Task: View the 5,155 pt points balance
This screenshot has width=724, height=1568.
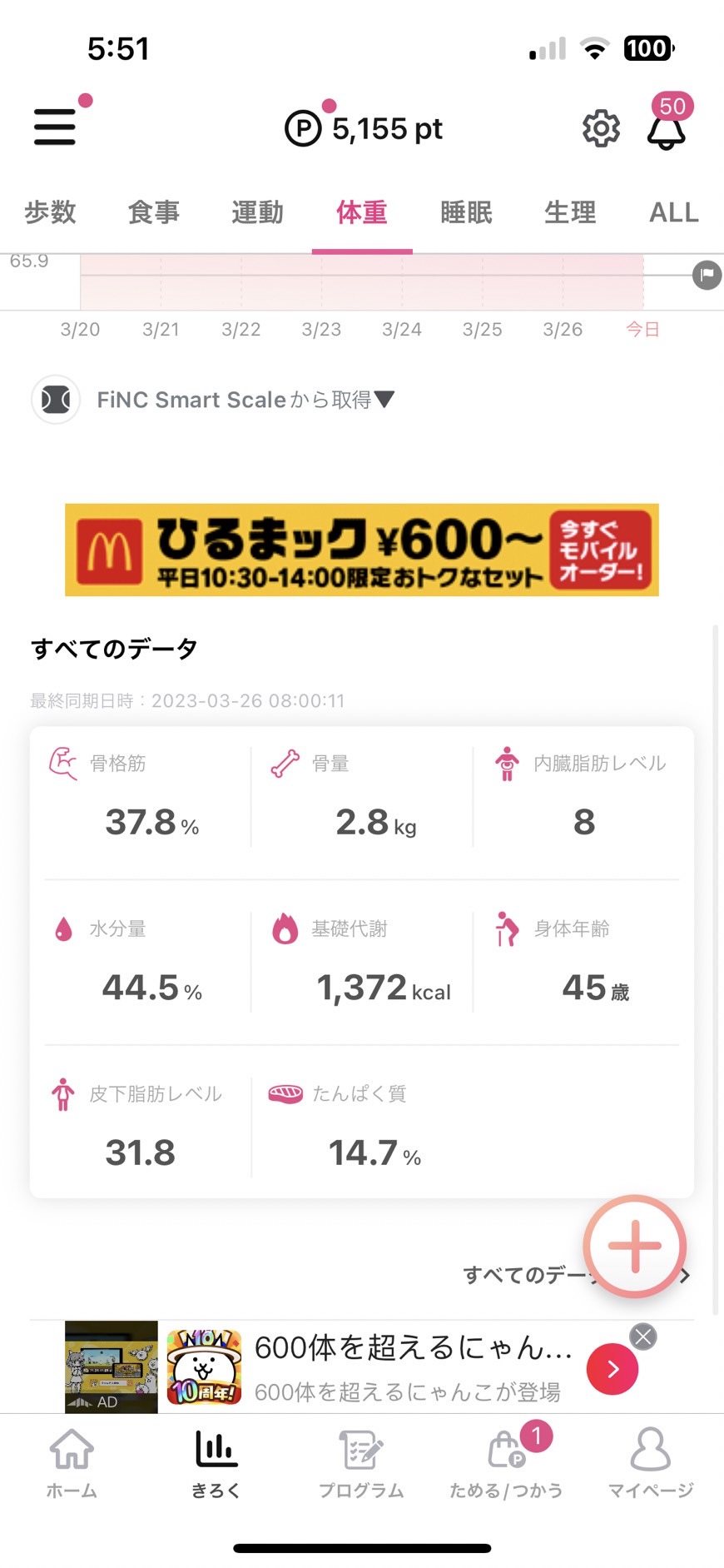Action: [x=364, y=129]
